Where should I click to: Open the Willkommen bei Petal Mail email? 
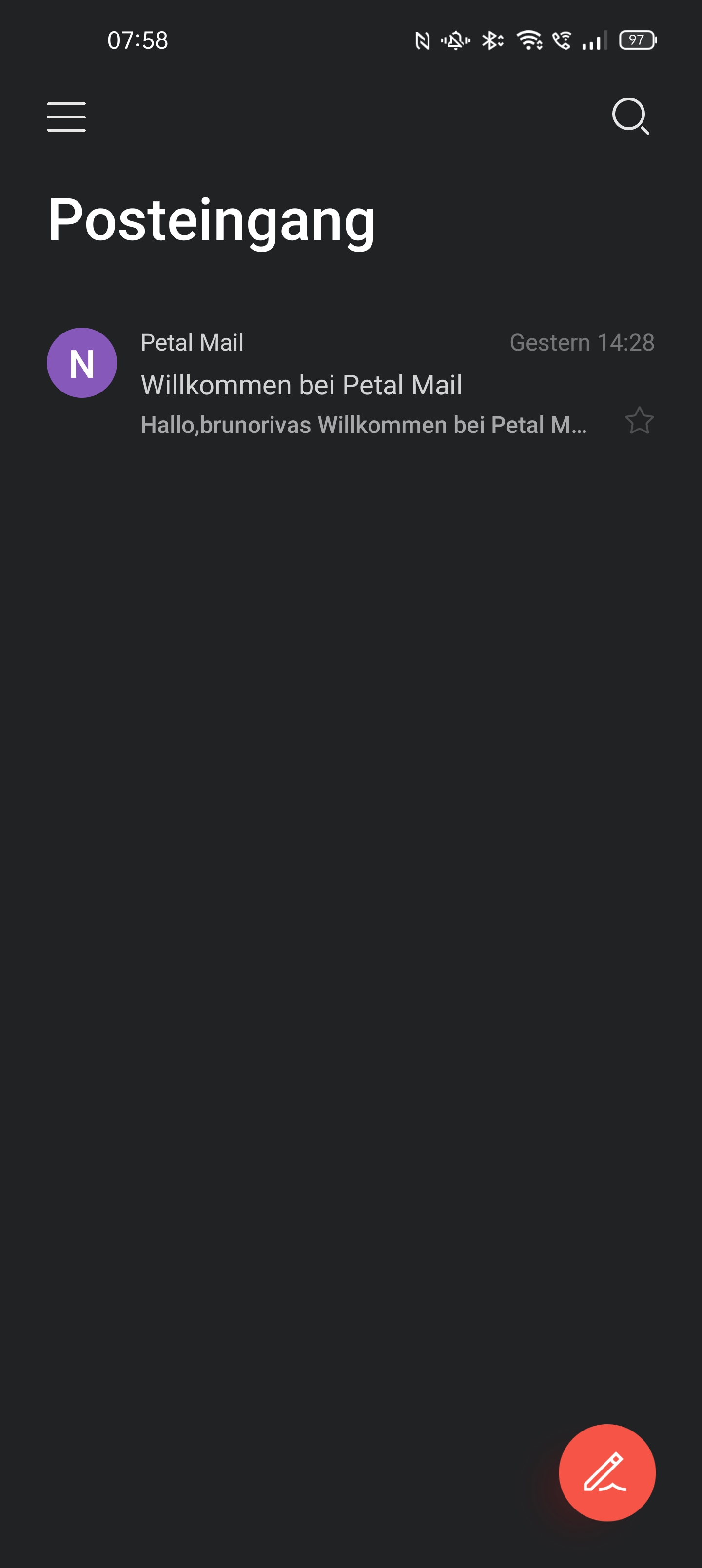click(341, 385)
